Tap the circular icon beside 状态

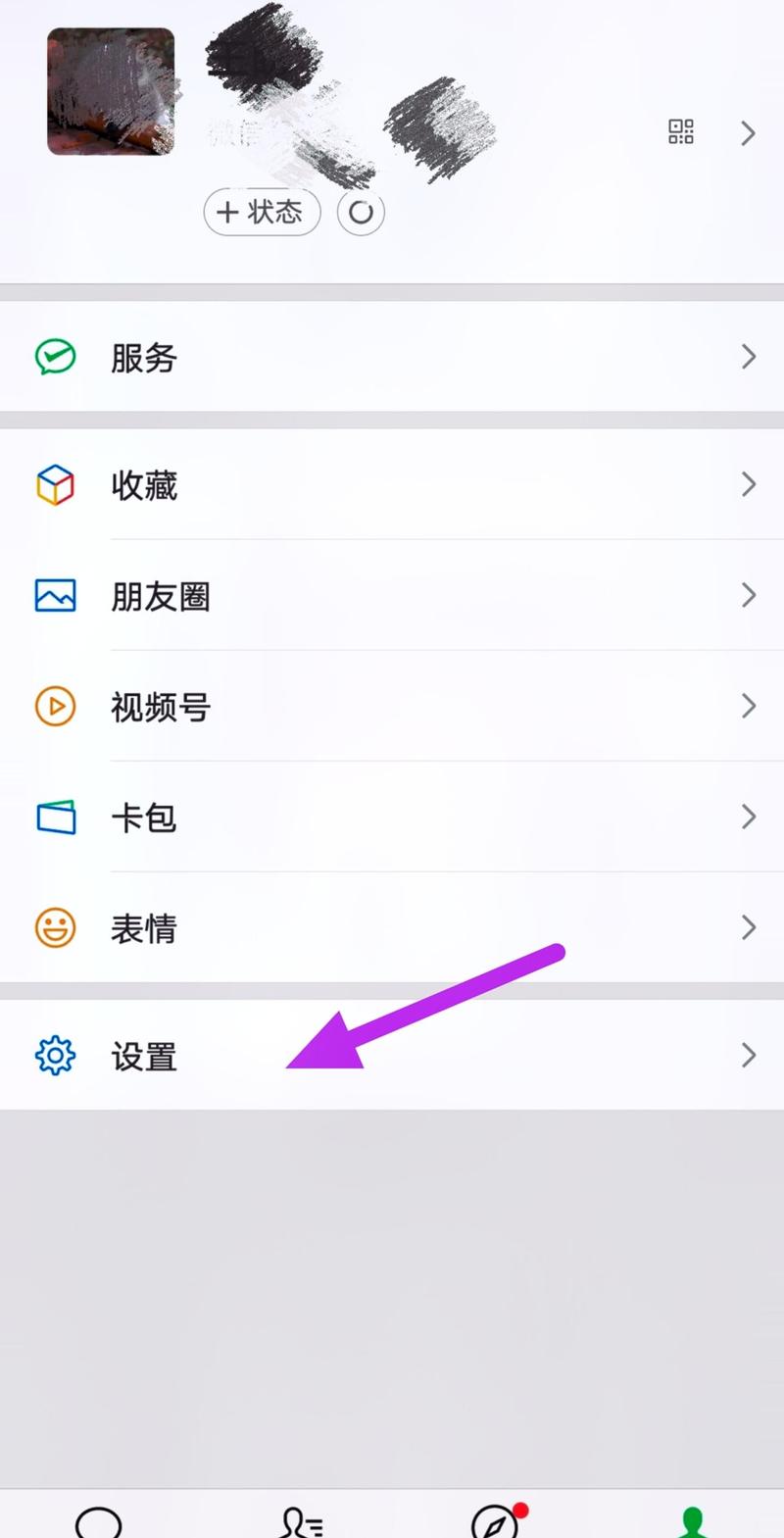(361, 212)
